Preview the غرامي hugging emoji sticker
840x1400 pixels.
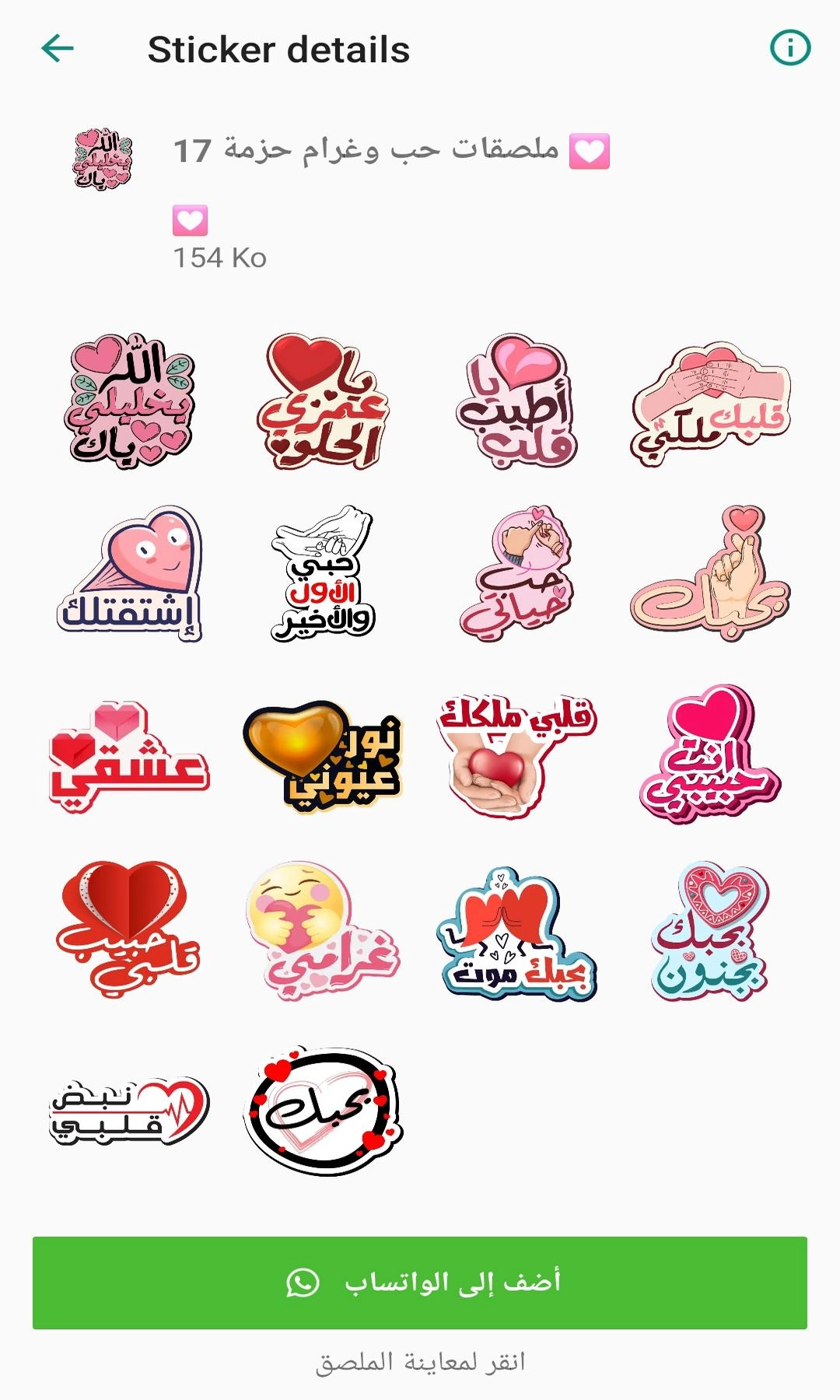click(x=322, y=929)
